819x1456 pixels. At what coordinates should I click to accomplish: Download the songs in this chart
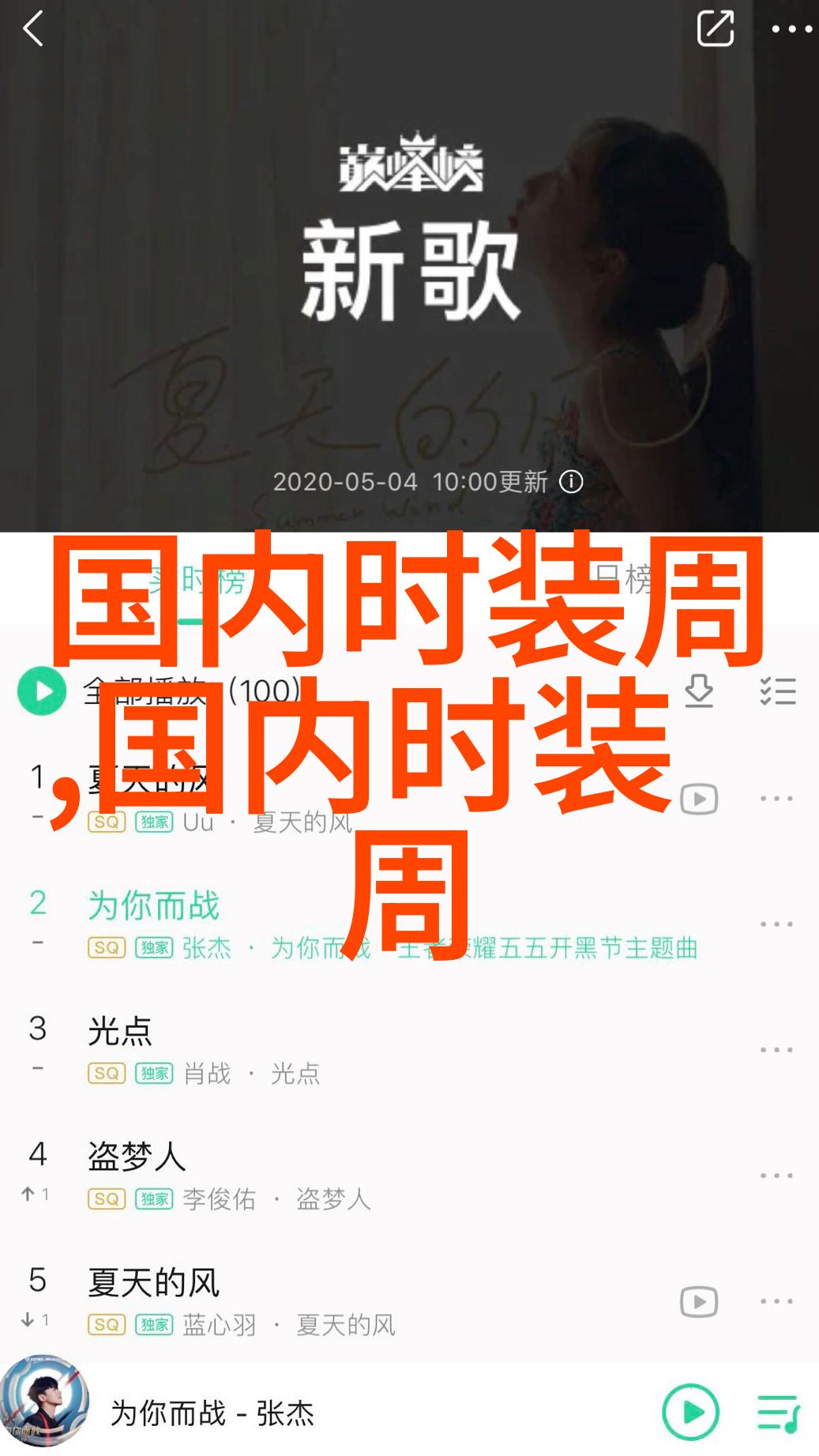click(x=699, y=691)
